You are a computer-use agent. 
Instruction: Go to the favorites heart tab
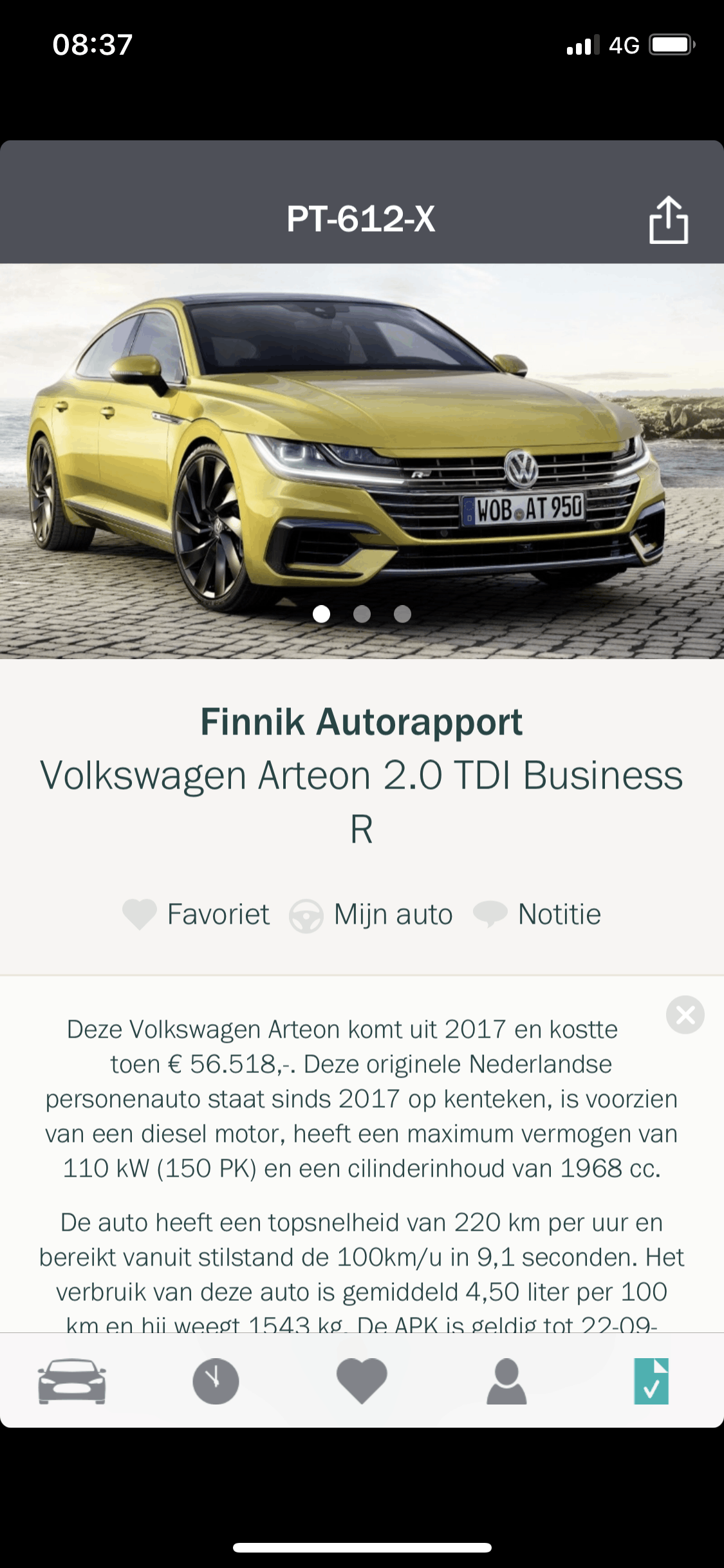362,1381
